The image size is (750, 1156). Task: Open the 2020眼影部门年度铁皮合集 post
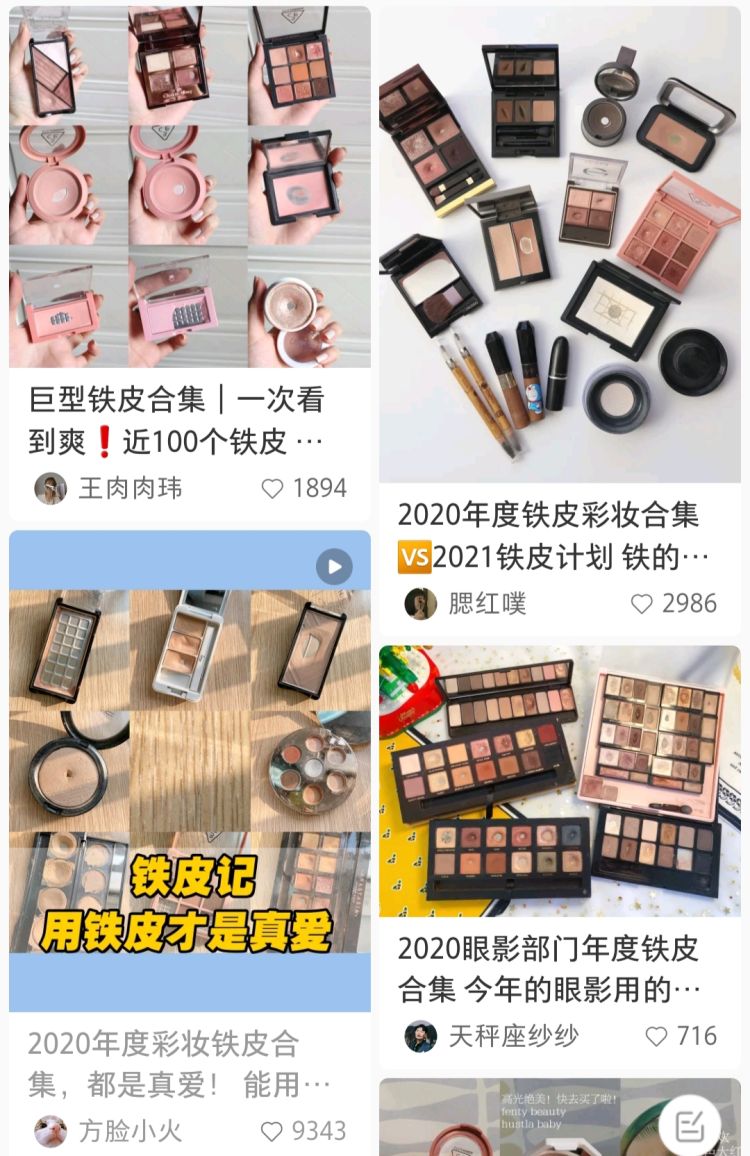pos(559,780)
